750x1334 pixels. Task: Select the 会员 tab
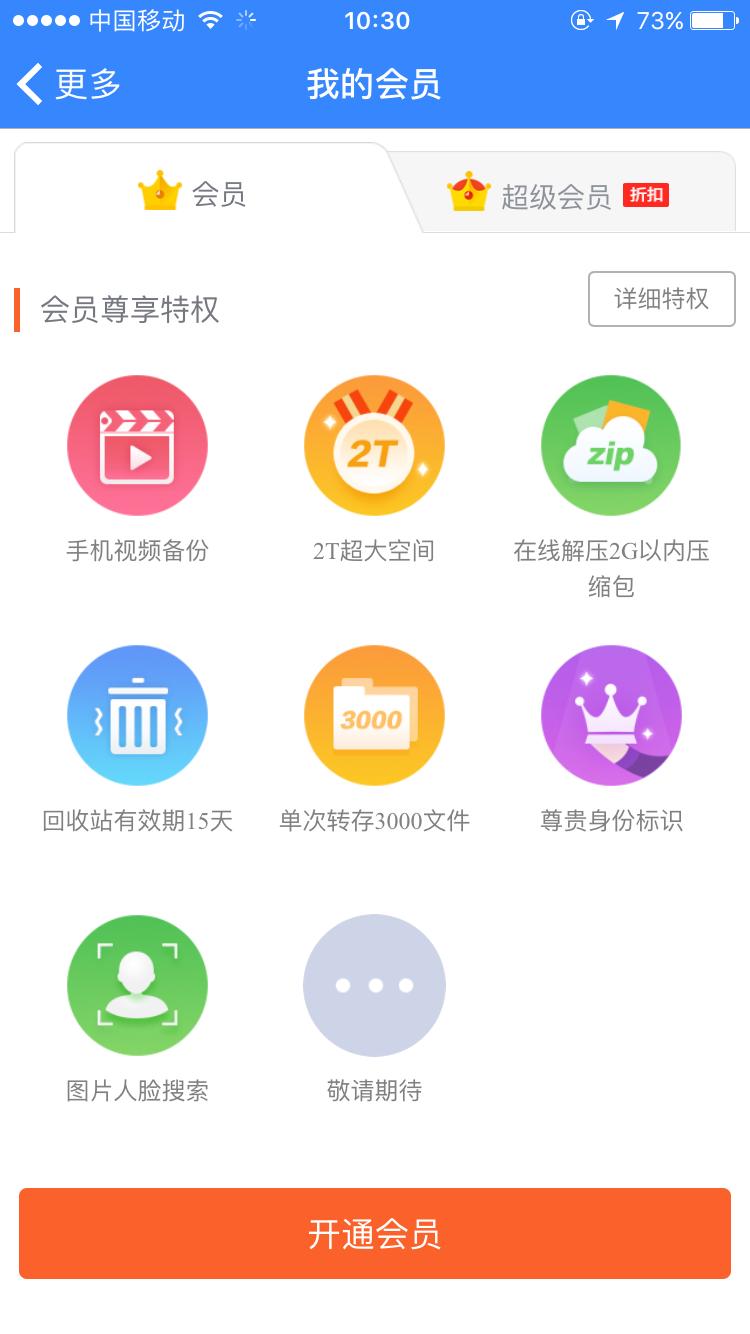[196, 192]
